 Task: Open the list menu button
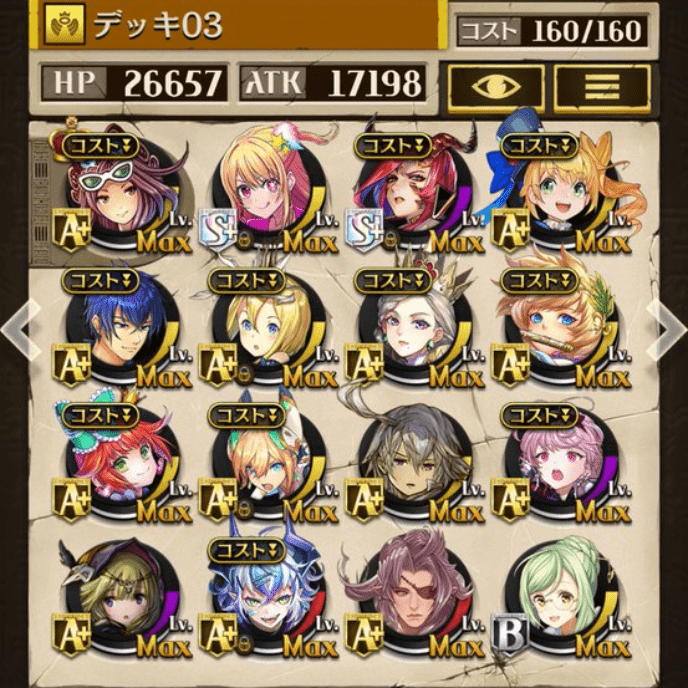(602, 87)
